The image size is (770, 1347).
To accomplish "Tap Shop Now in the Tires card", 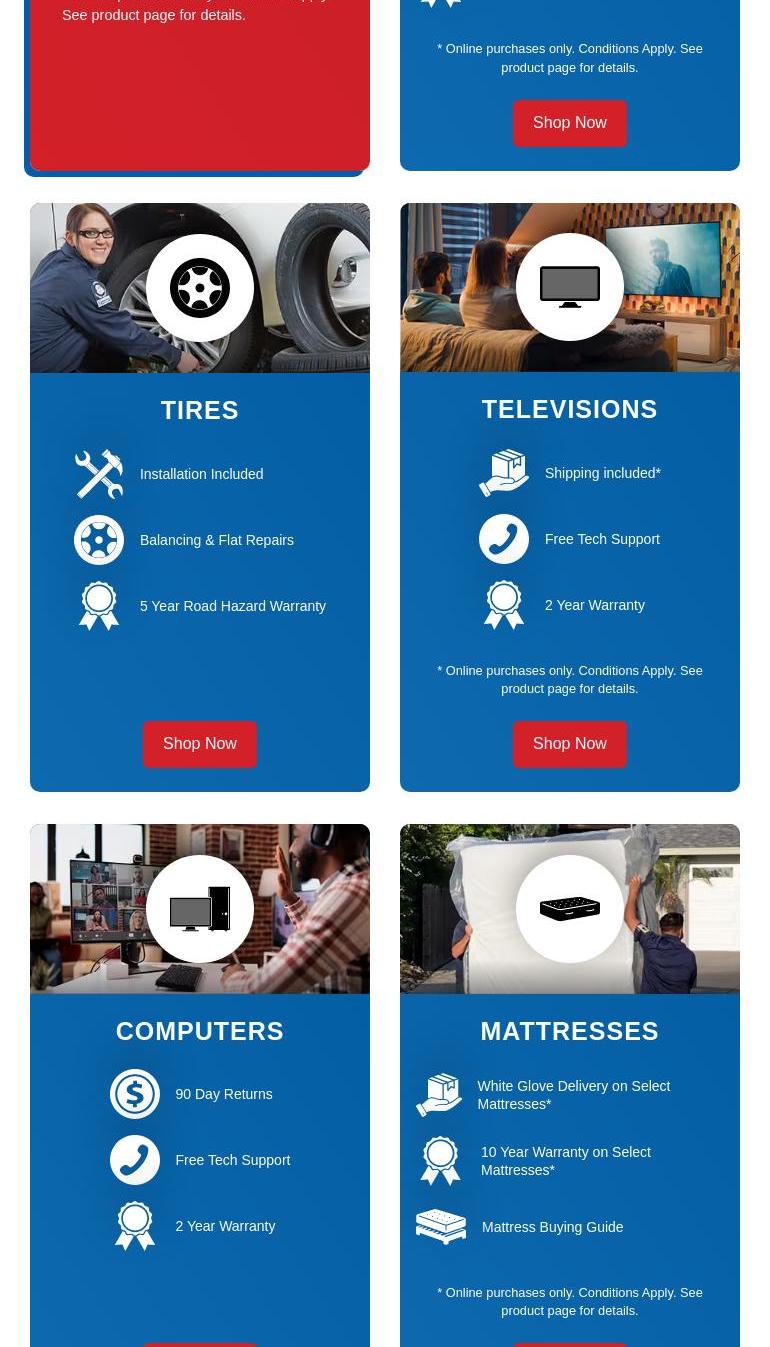I will click(200, 744).
